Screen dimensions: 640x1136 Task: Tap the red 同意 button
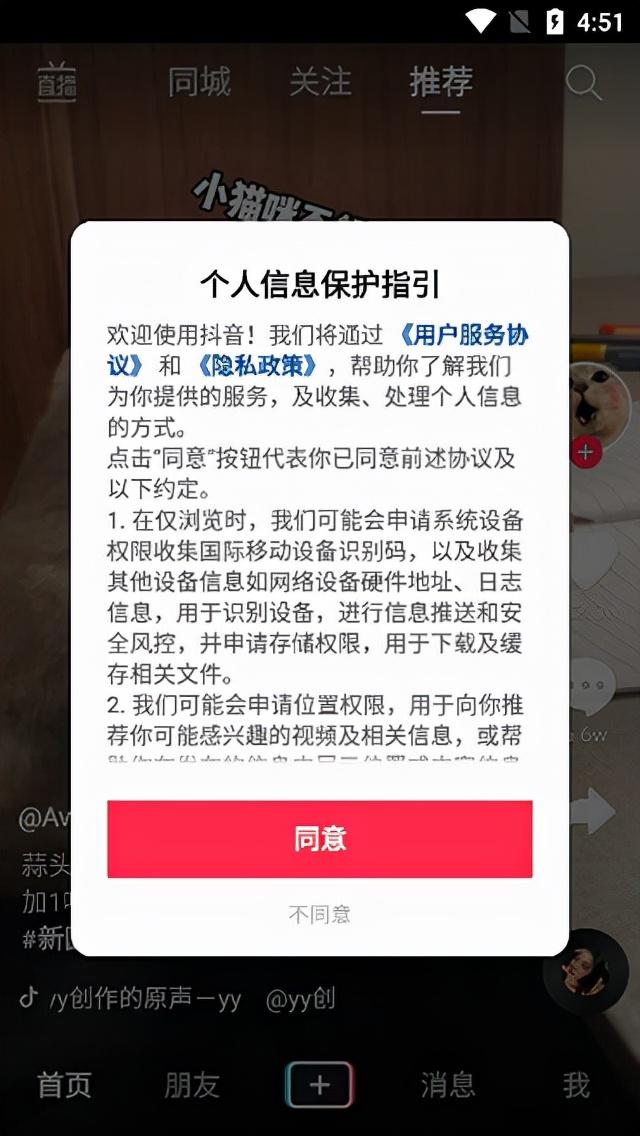coord(320,838)
